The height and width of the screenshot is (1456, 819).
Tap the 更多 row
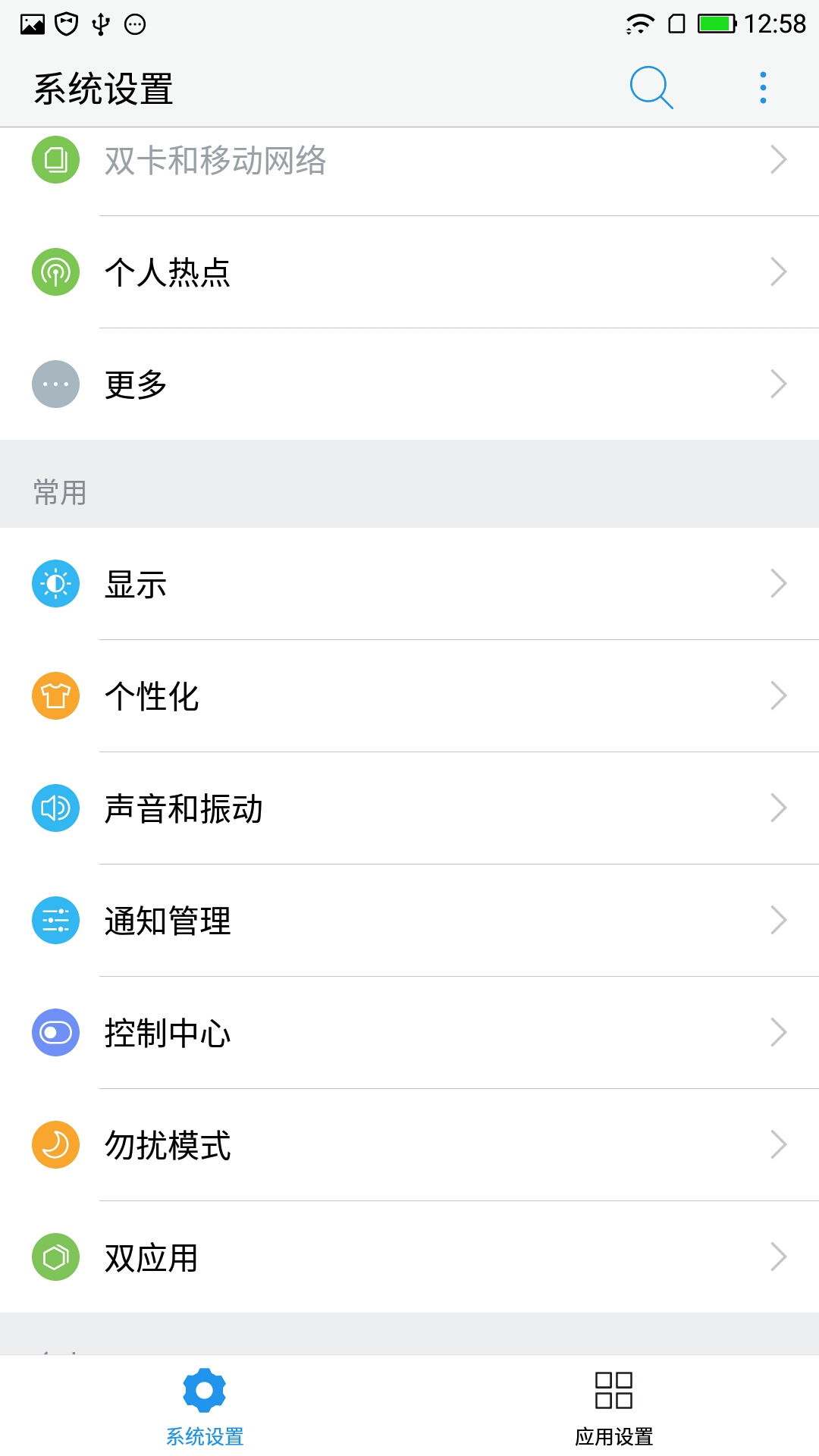(x=409, y=384)
